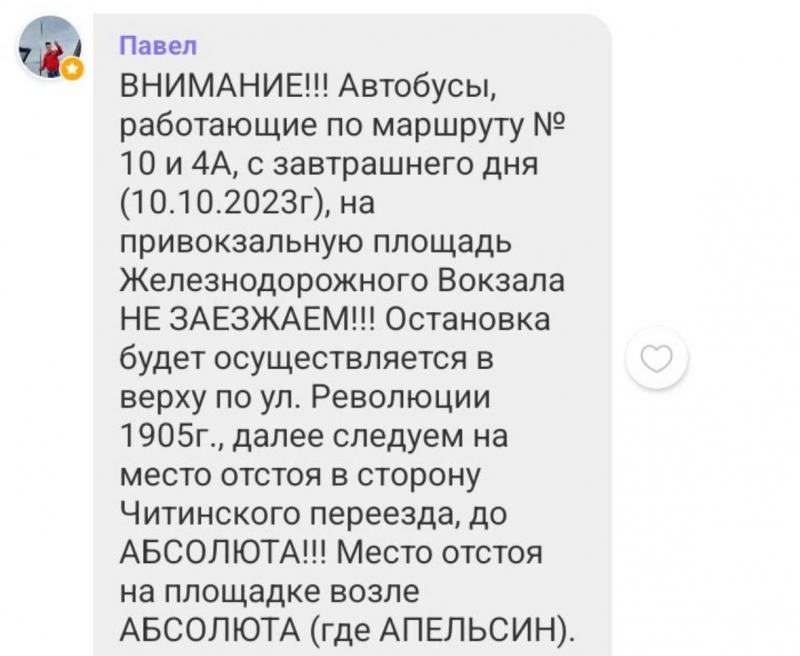Open Павел's profile avatar
The width and height of the screenshot is (800, 656).
pyautogui.click(x=50, y=48)
